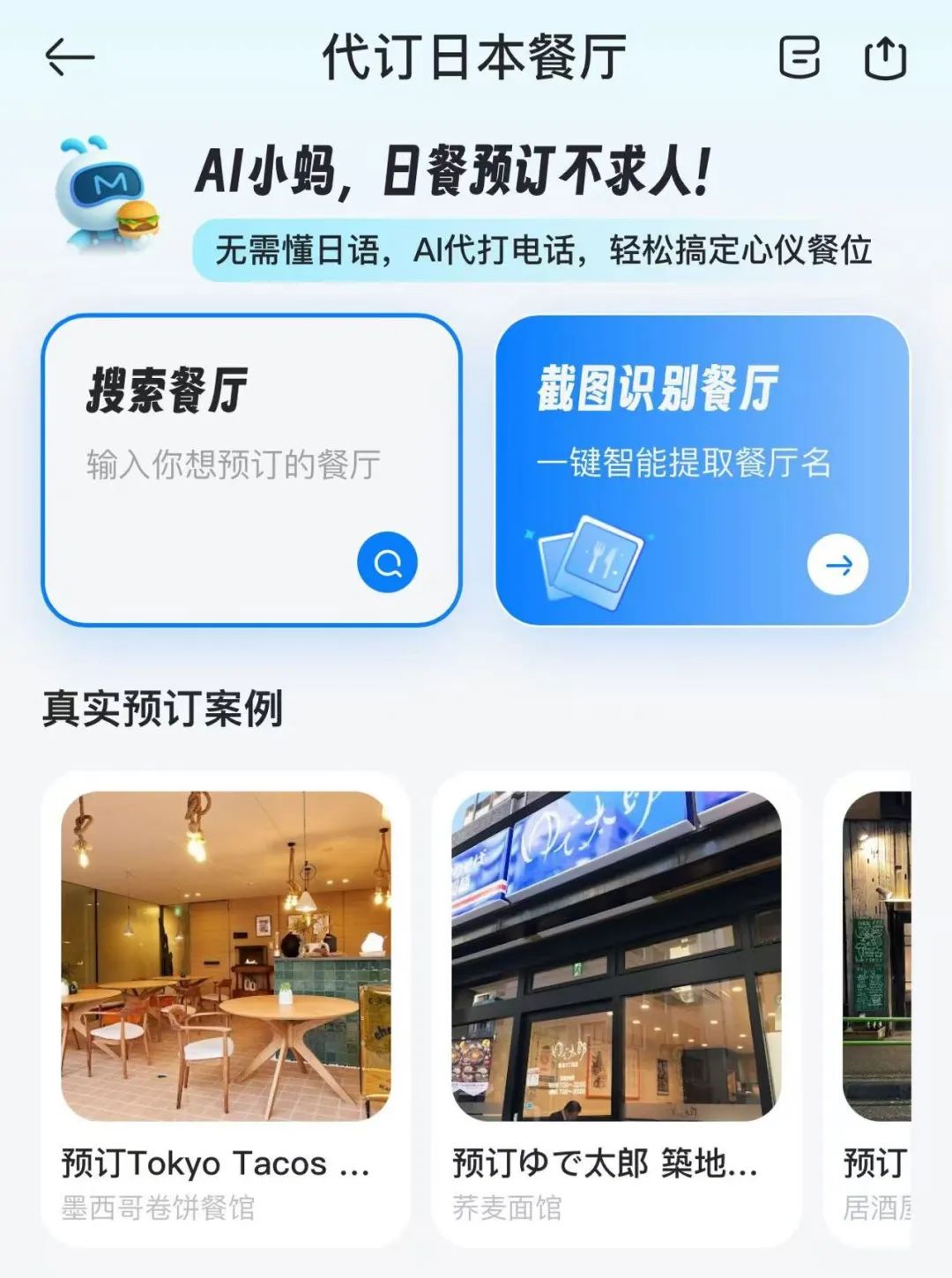Open the order list icon

pyautogui.click(x=800, y=58)
